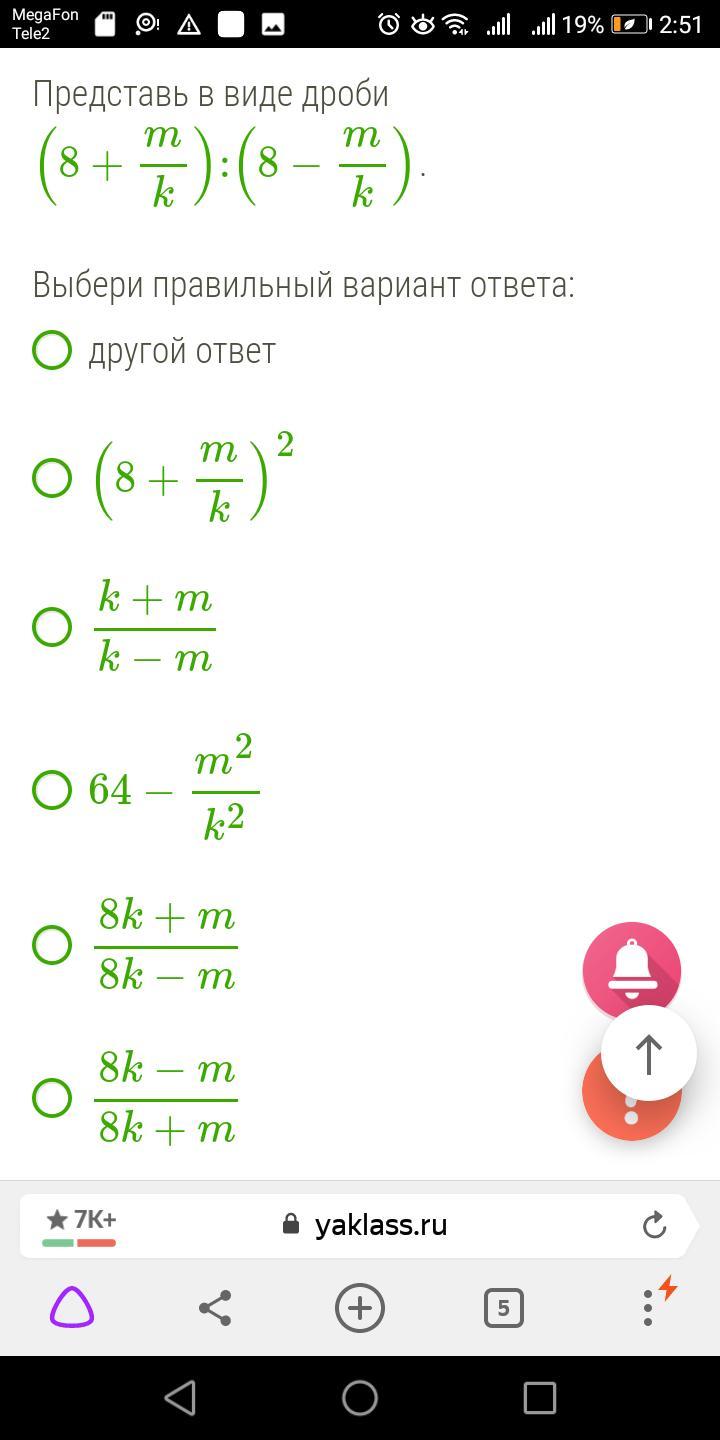Go back using system navigation

coord(180,1398)
